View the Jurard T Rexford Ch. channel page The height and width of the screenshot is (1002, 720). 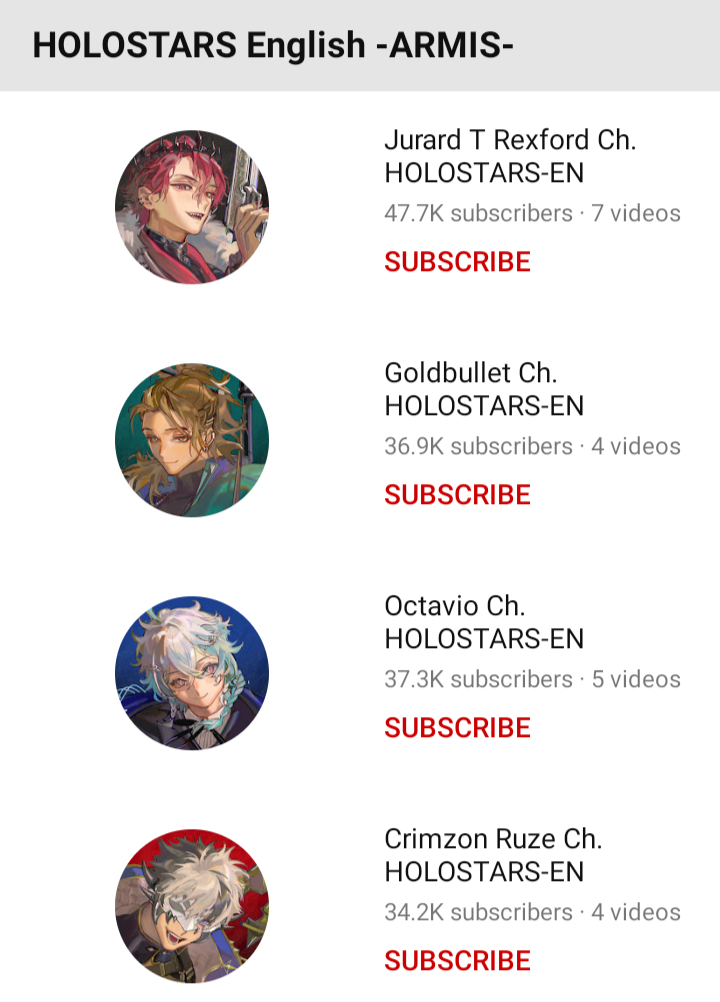pos(510,156)
